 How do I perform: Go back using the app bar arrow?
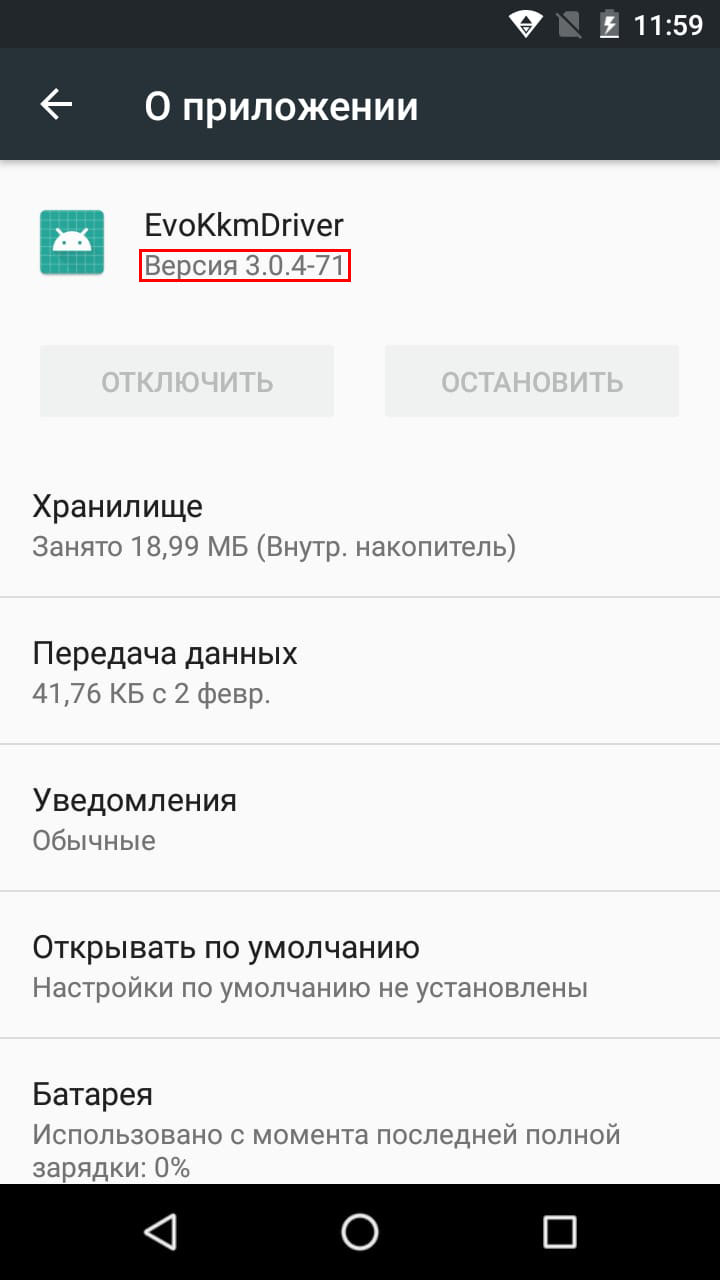coord(56,105)
